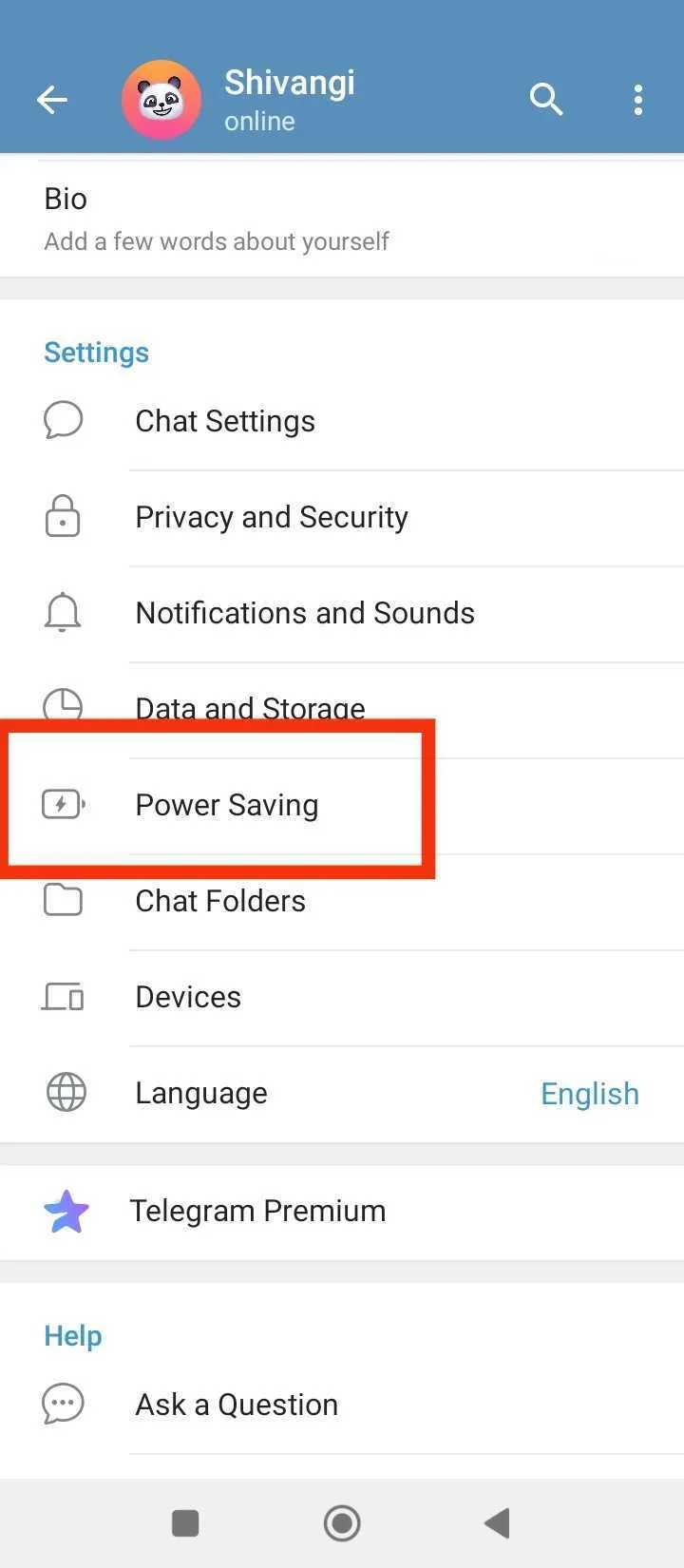Open search in settings
Screen dimensions: 684x1568
(x=546, y=99)
